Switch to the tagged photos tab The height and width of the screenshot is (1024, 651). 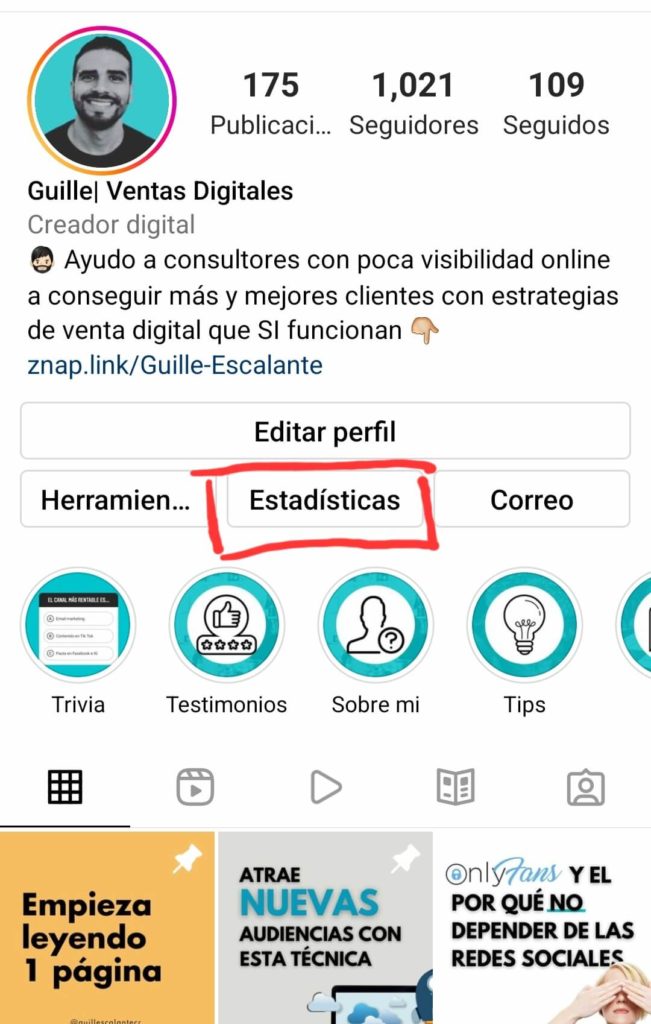(x=585, y=787)
